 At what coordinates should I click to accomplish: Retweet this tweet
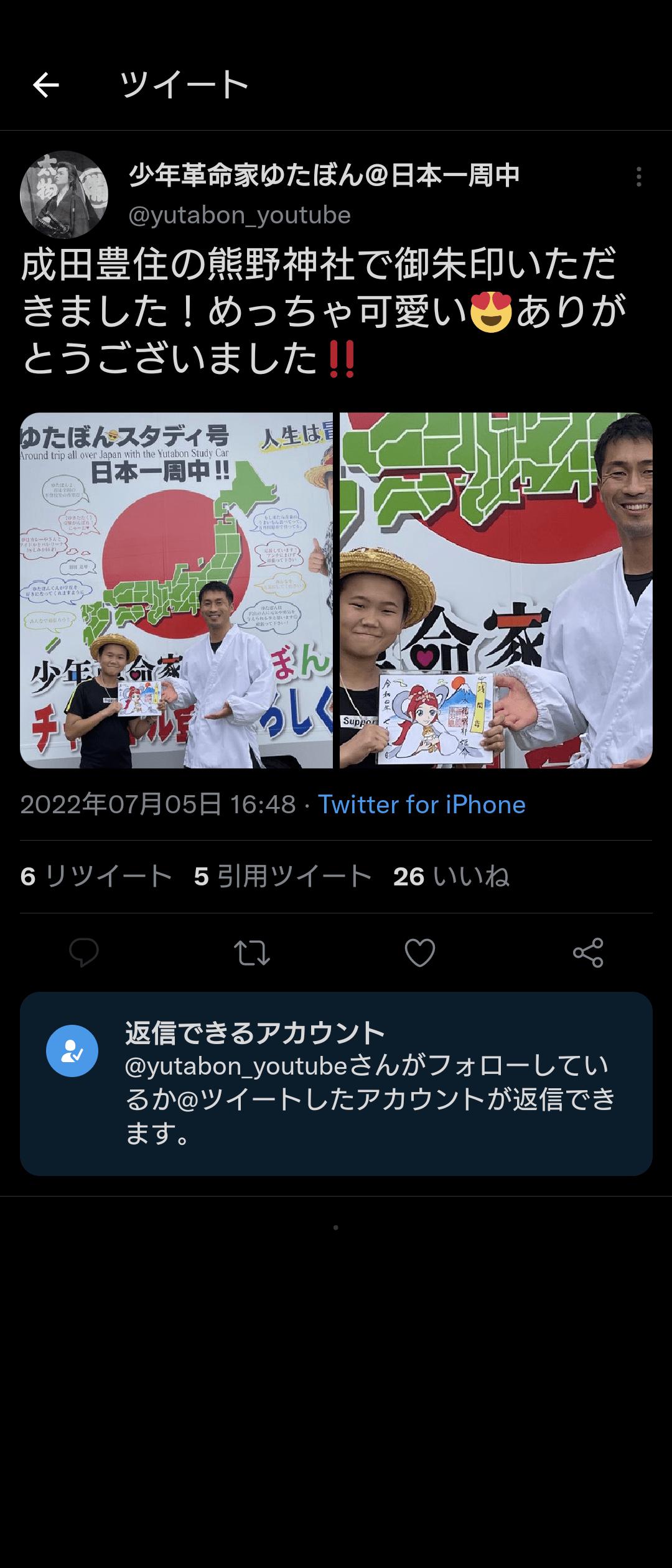(252, 952)
